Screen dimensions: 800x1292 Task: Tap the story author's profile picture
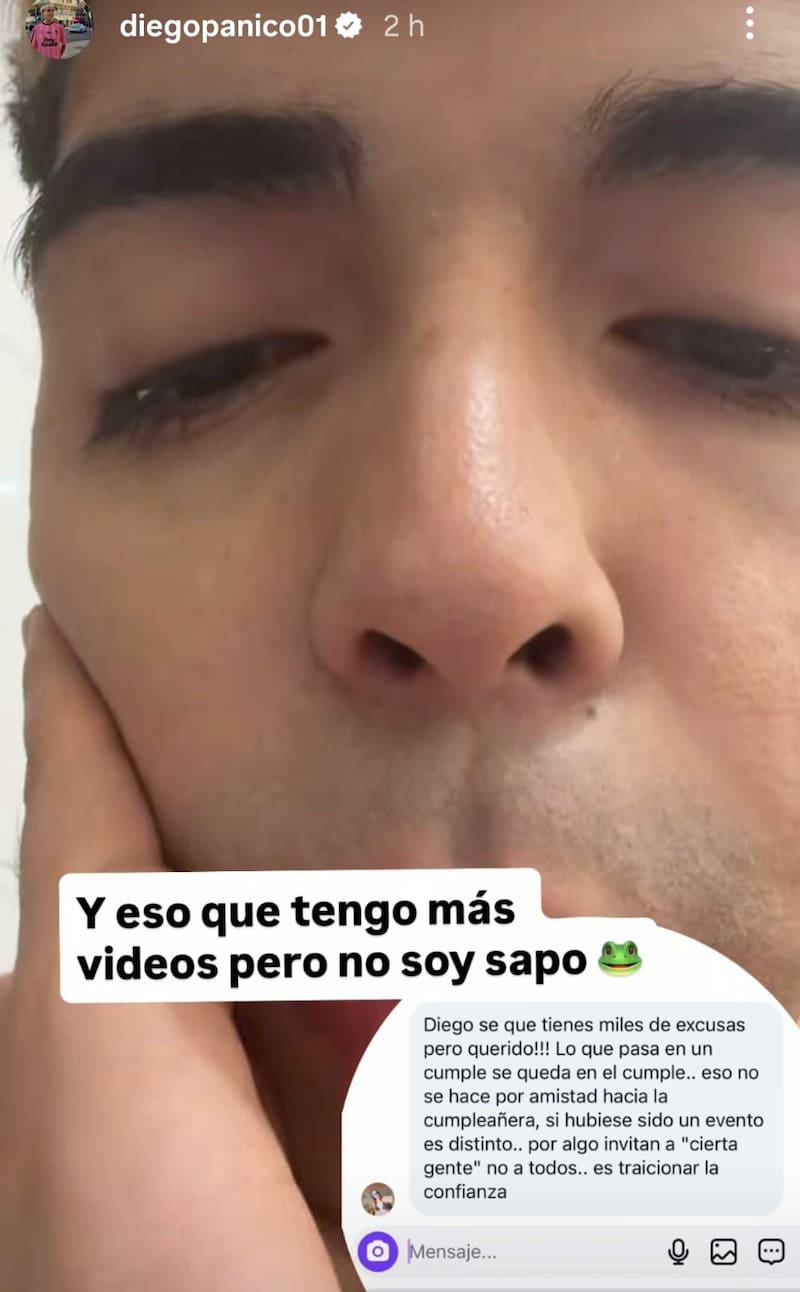[x=58, y=28]
